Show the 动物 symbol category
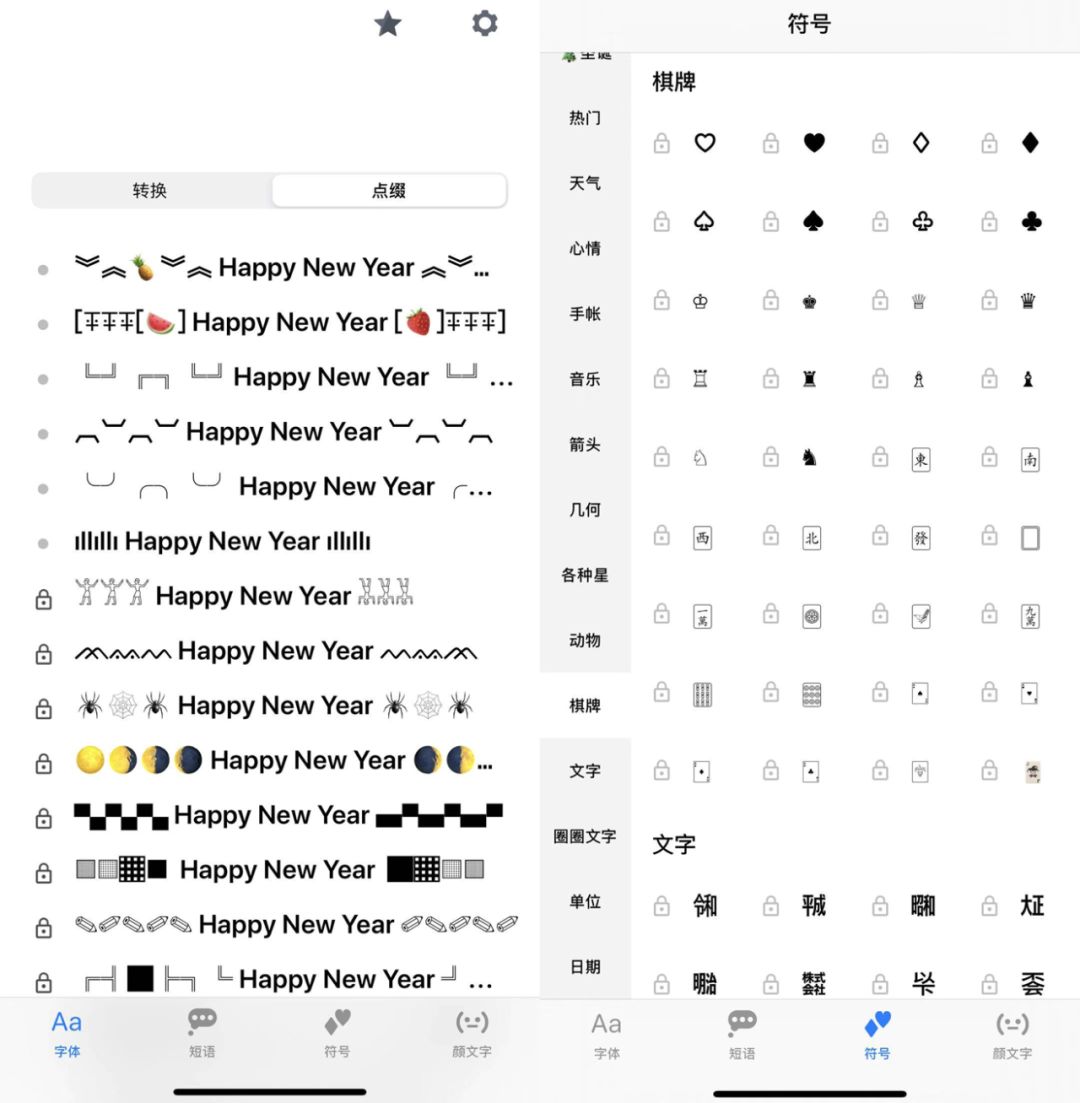Screen dimensions: 1080x1103 click(585, 640)
